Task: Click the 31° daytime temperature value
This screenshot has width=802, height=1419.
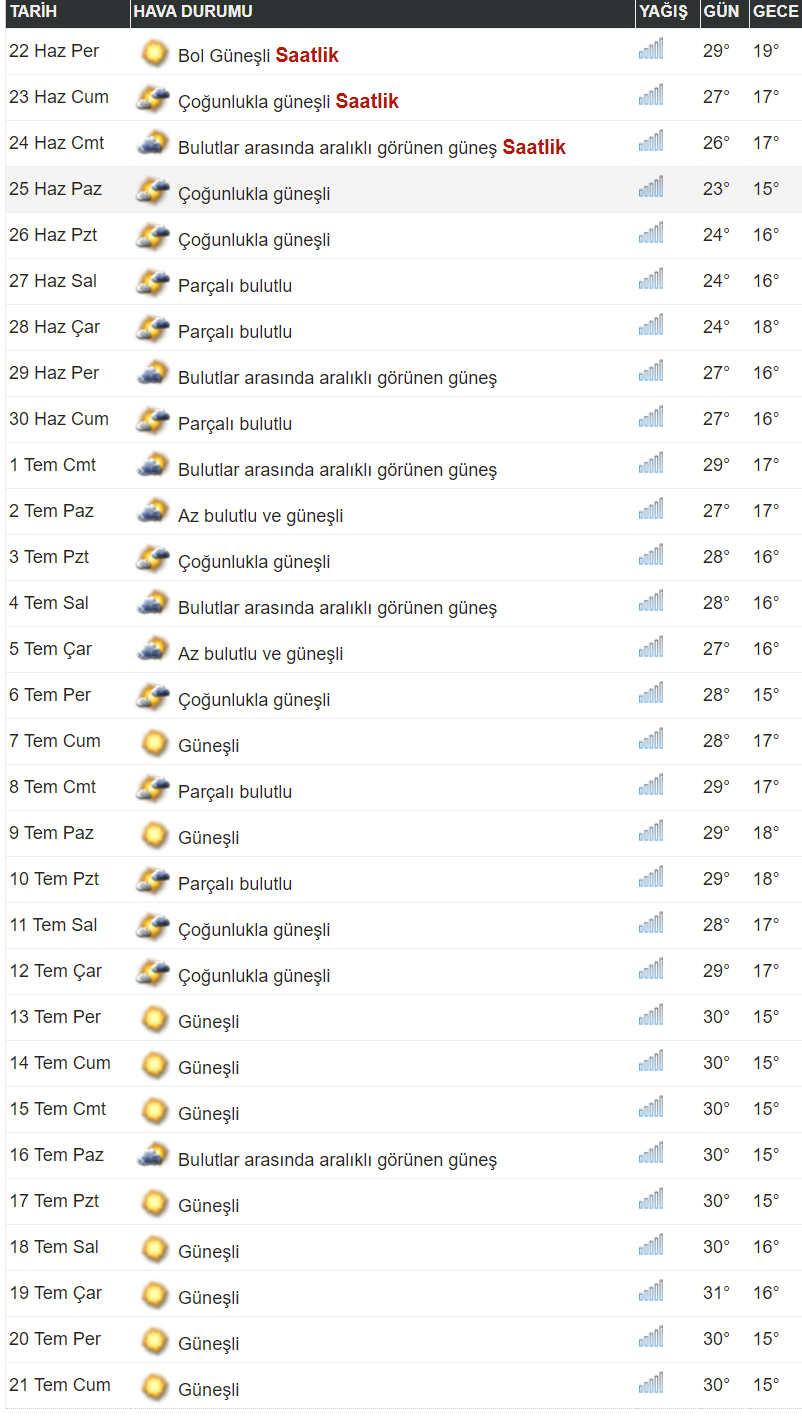Action: (x=716, y=1292)
